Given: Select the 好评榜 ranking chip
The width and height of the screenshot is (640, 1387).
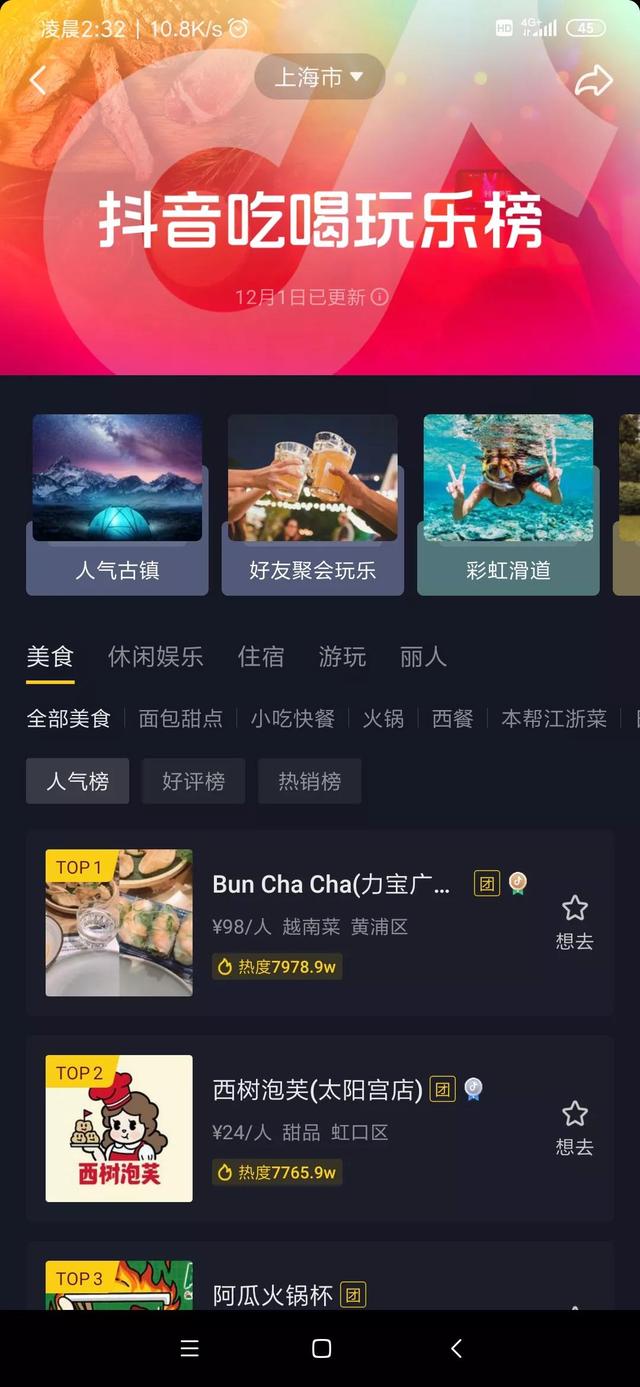Looking at the screenshot, I should [193, 781].
